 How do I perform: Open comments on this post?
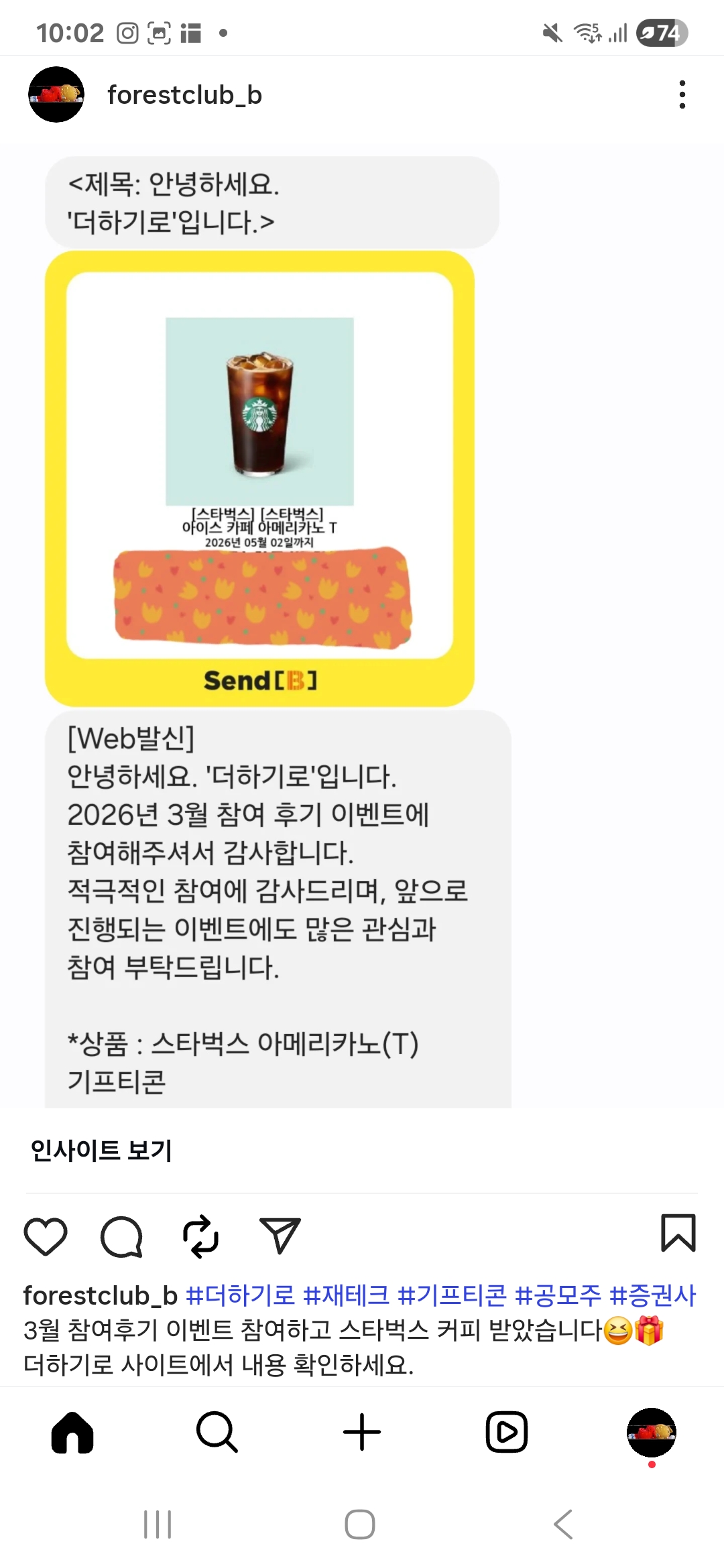(121, 1236)
